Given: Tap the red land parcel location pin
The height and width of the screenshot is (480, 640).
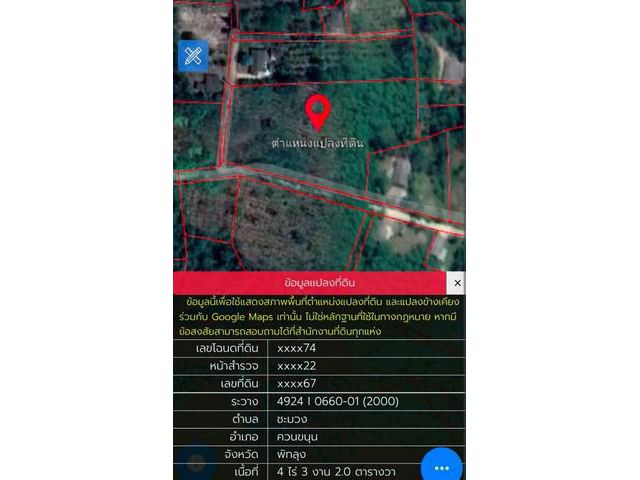Looking at the screenshot, I should tap(318, 111).
